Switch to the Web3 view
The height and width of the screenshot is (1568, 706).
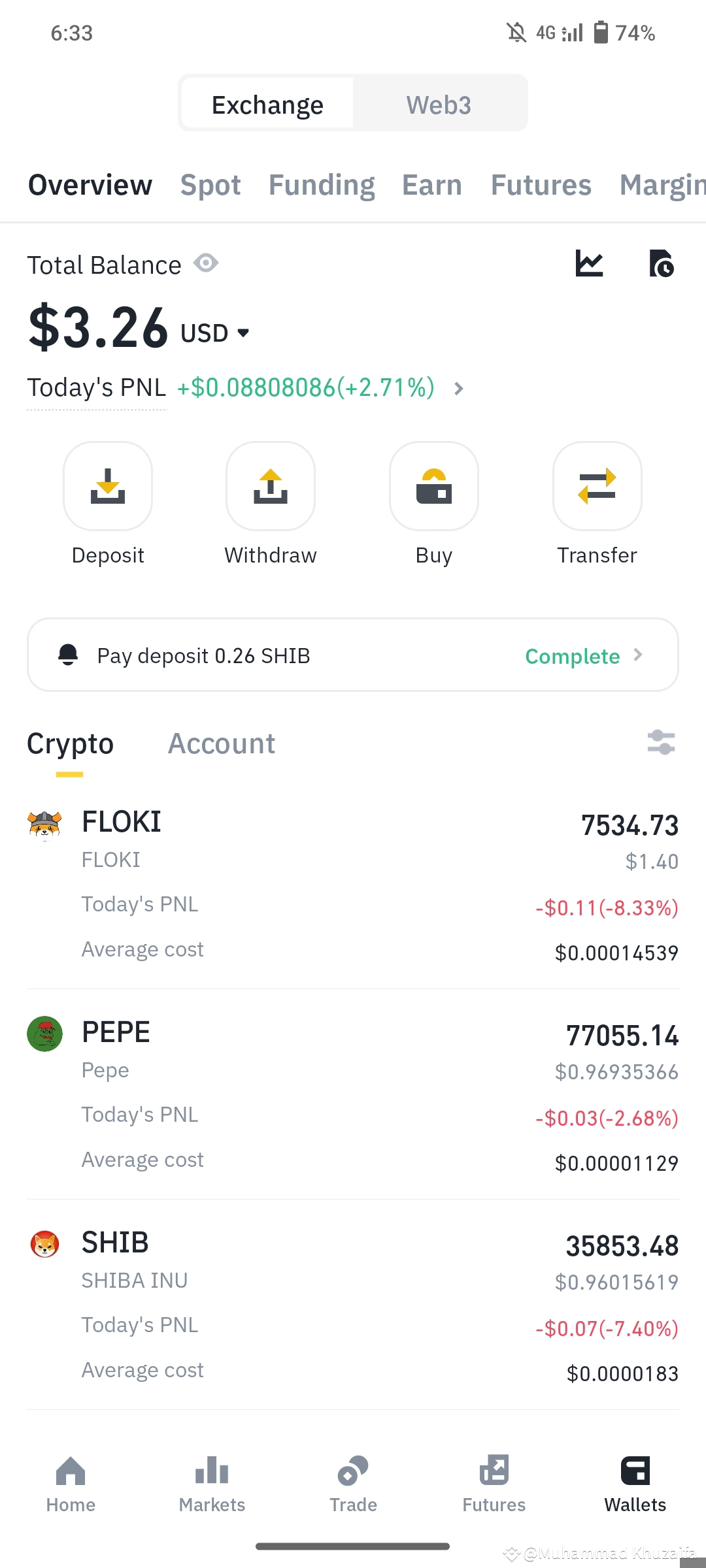(x=439, y=103)
